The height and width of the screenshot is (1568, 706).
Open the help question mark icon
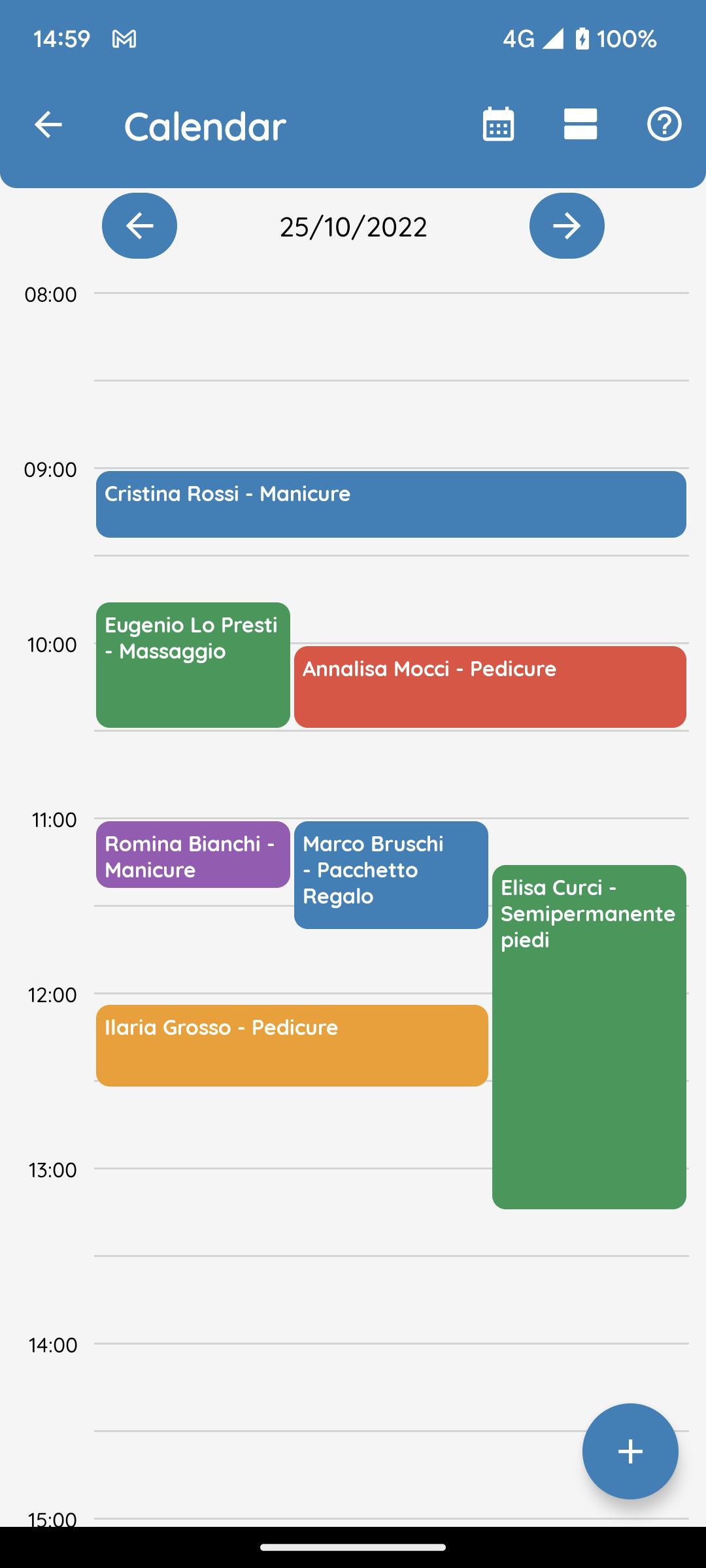pos(664,124)
